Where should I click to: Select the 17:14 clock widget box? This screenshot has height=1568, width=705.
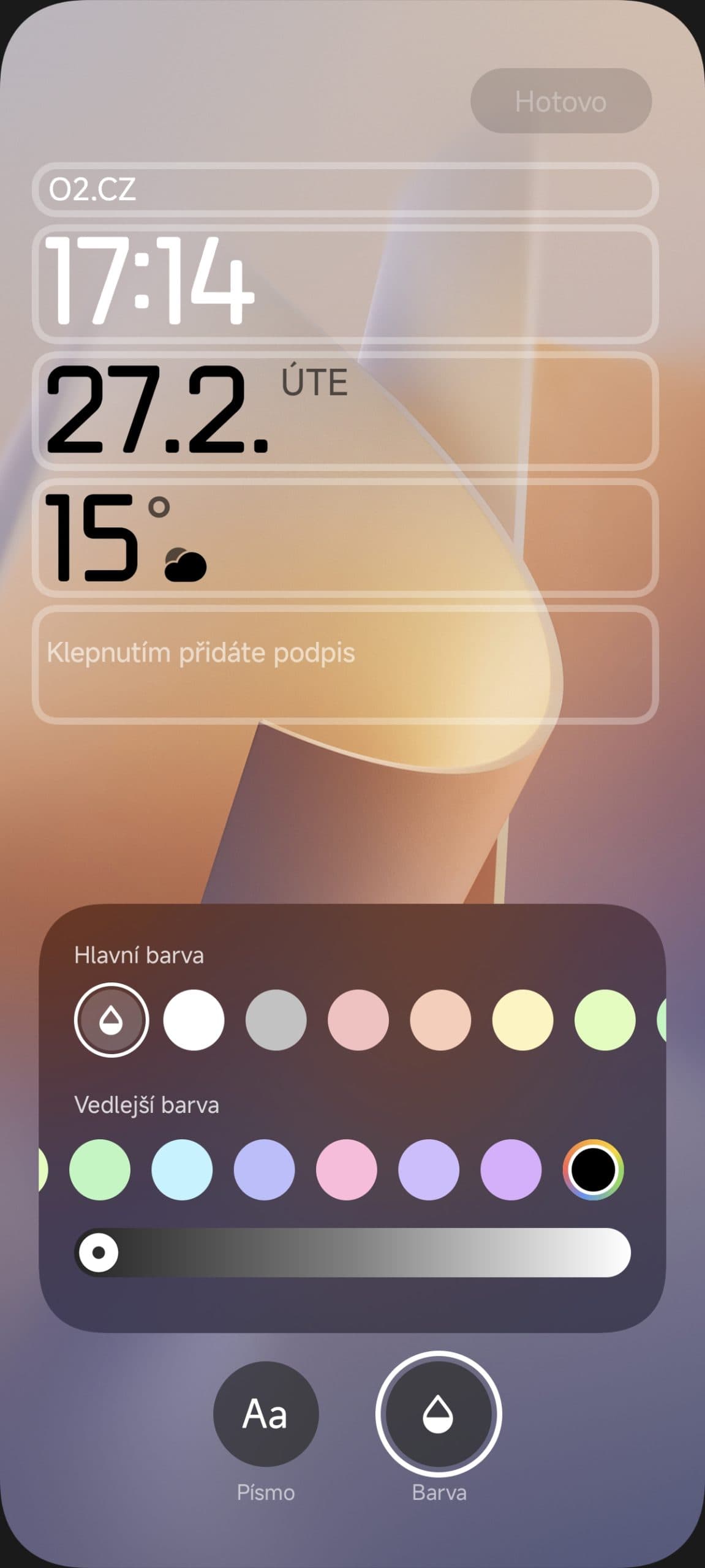[345, 284]
